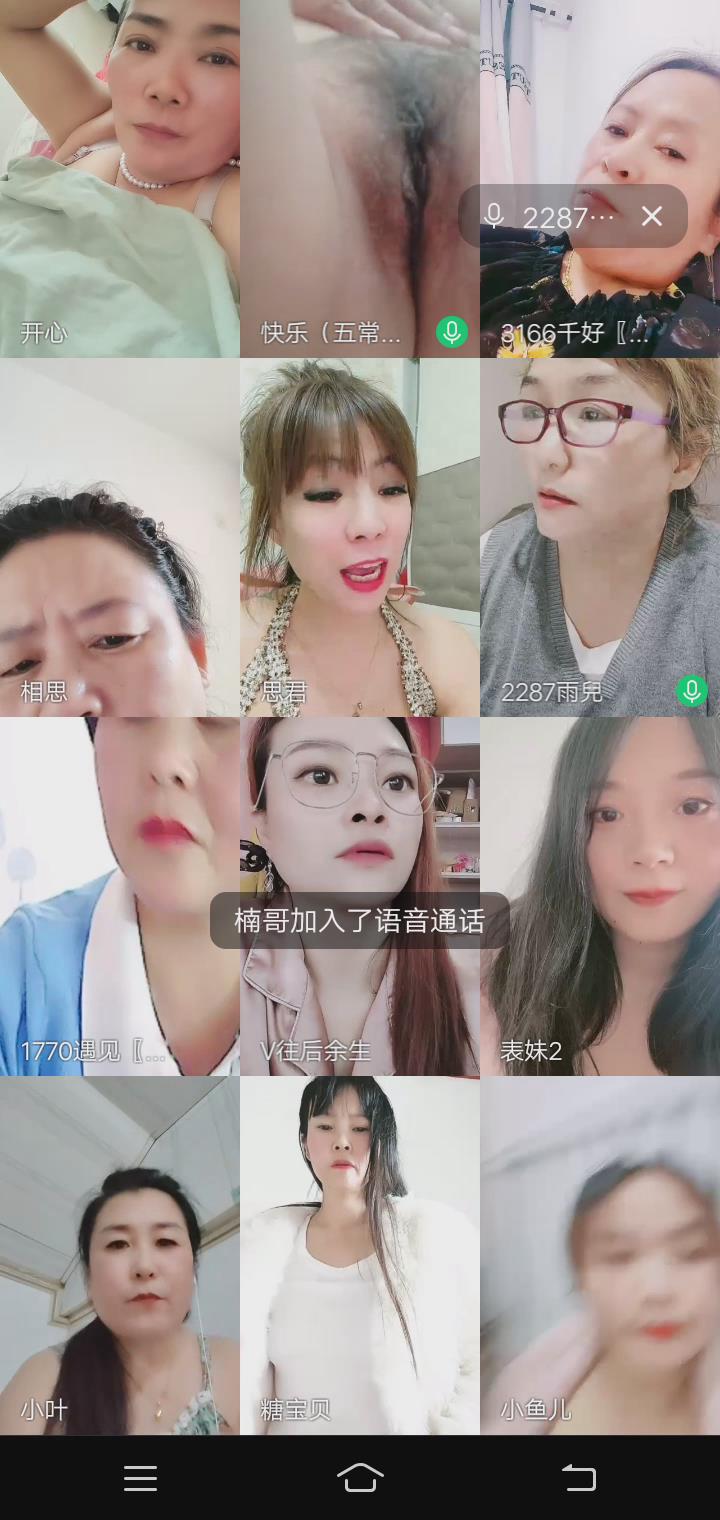Return to the home screen via home button

(360, 1477)
